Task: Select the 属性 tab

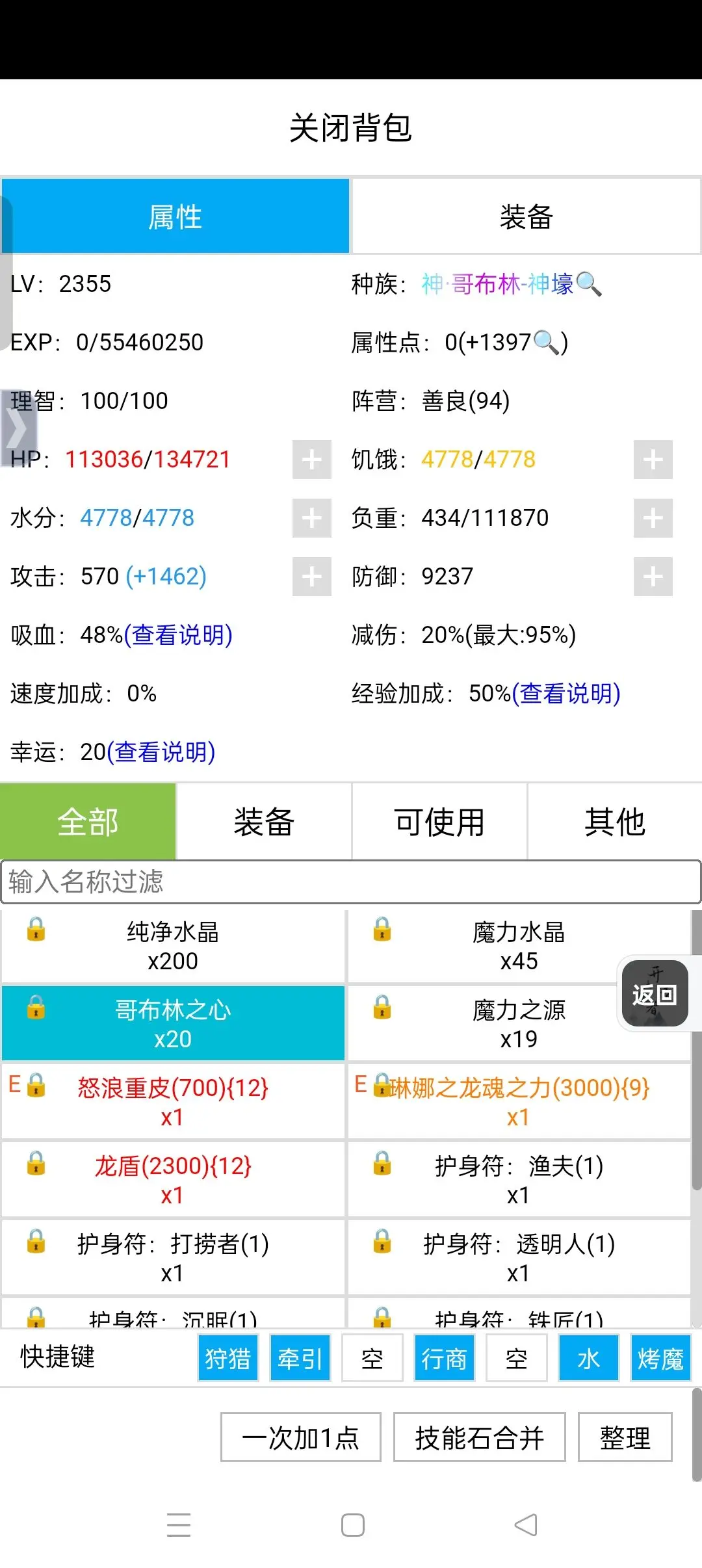Action: 175,216
